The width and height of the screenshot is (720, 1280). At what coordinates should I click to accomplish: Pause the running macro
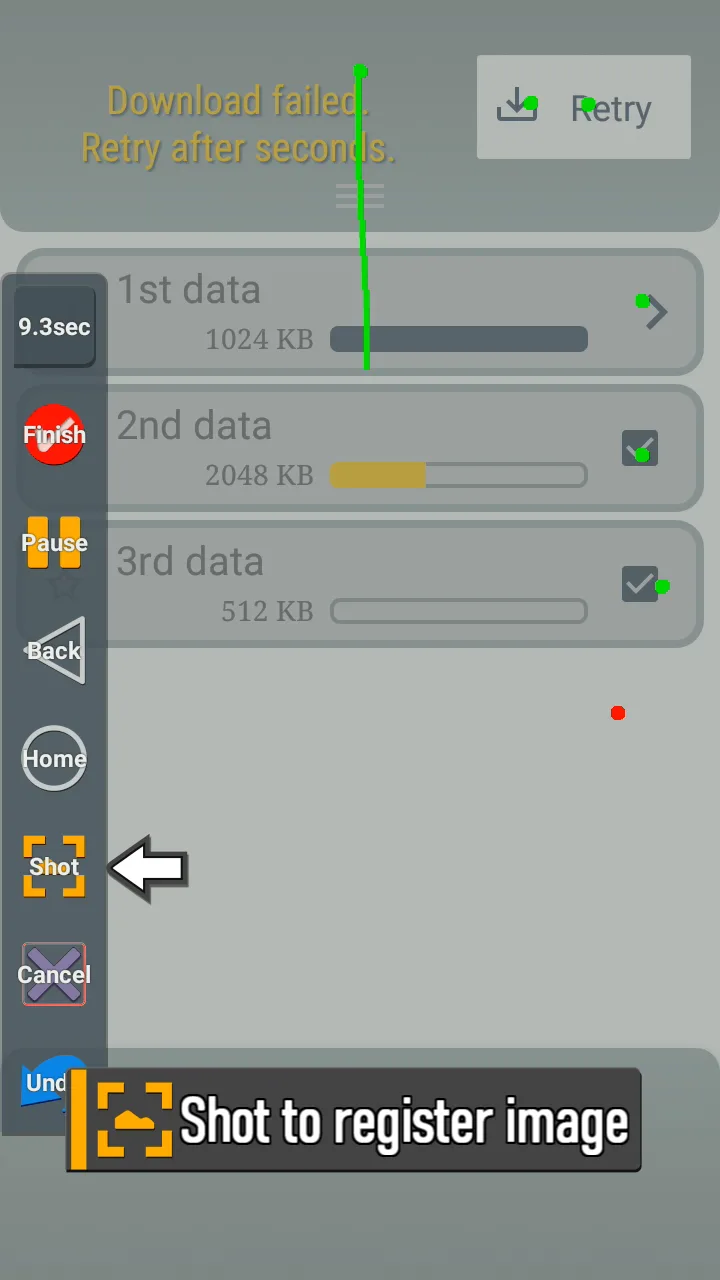[x=54, y=543]
